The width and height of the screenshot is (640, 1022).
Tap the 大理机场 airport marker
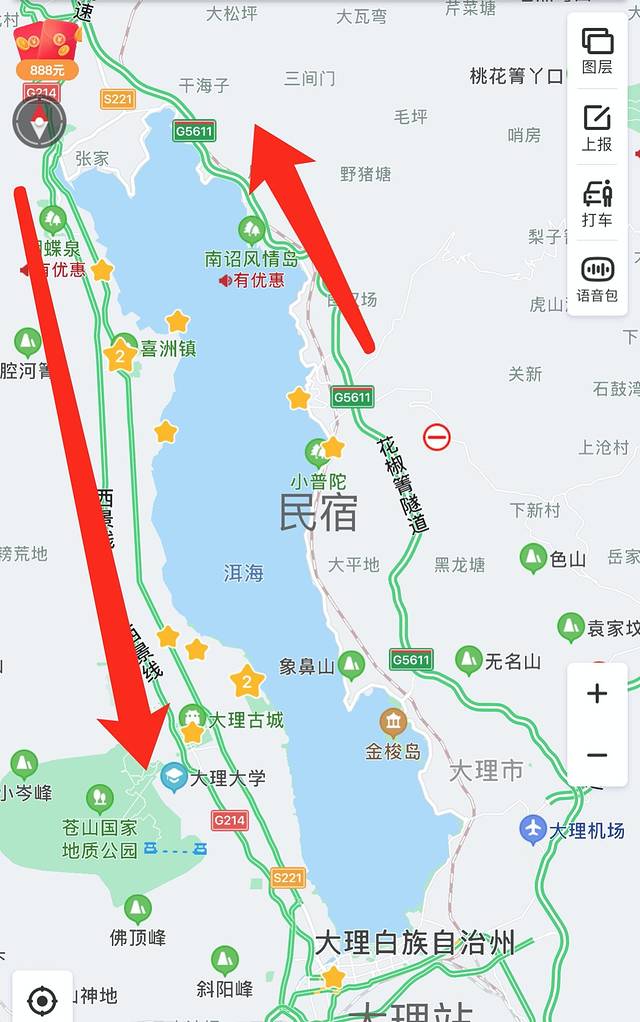click(x=534, y=829)
